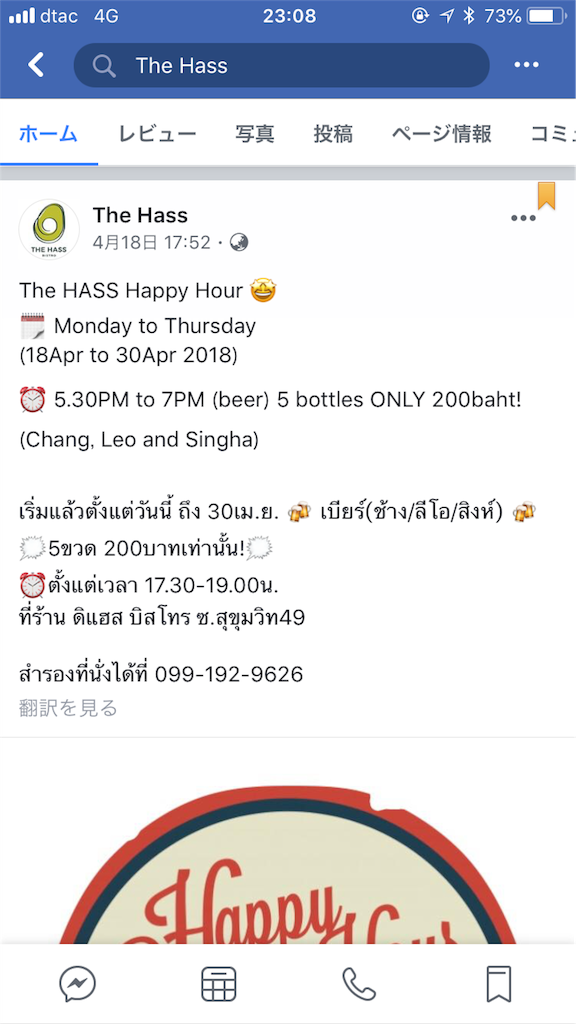Open The Hass page name link

point(140,215)
